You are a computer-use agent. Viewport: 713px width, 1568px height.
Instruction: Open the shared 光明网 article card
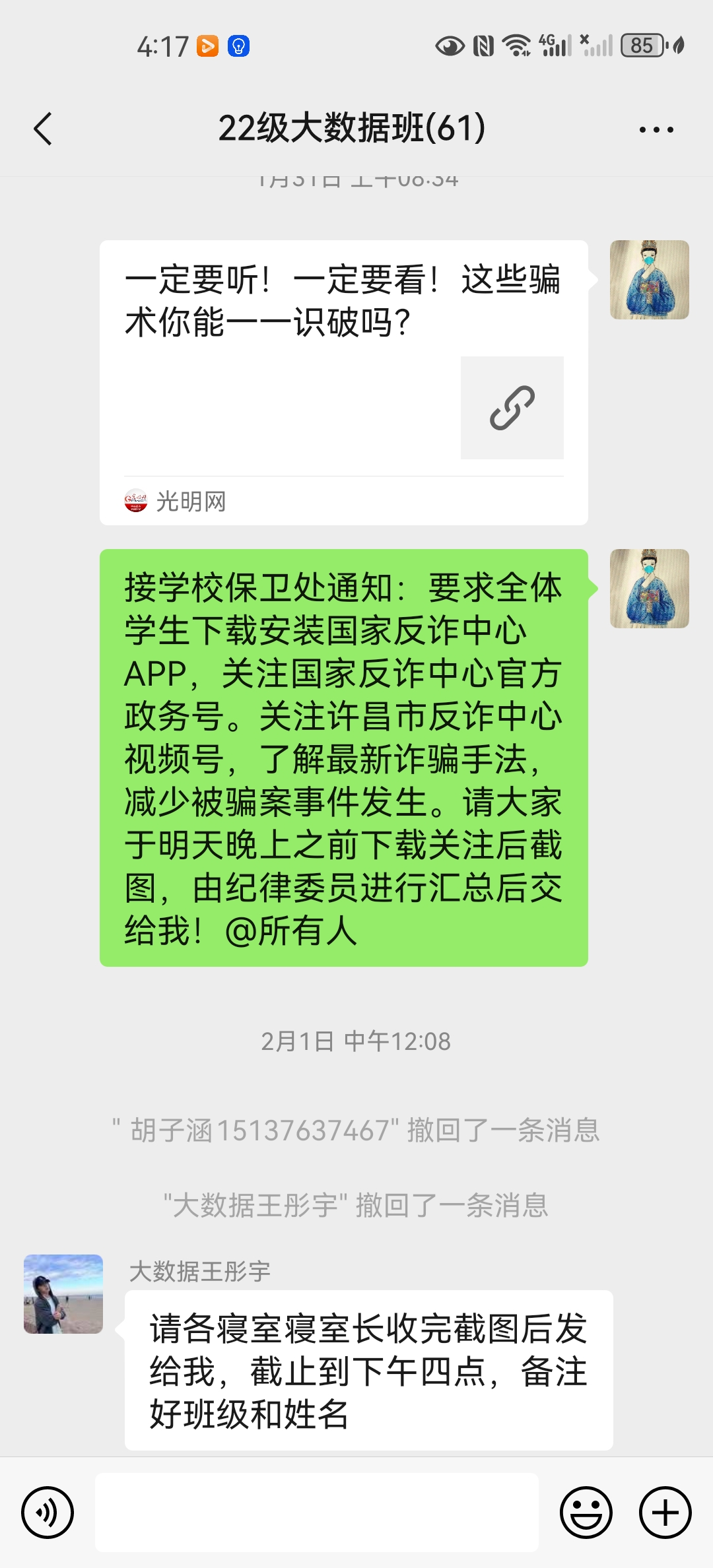pyautogui.click(x=343, y=383)
